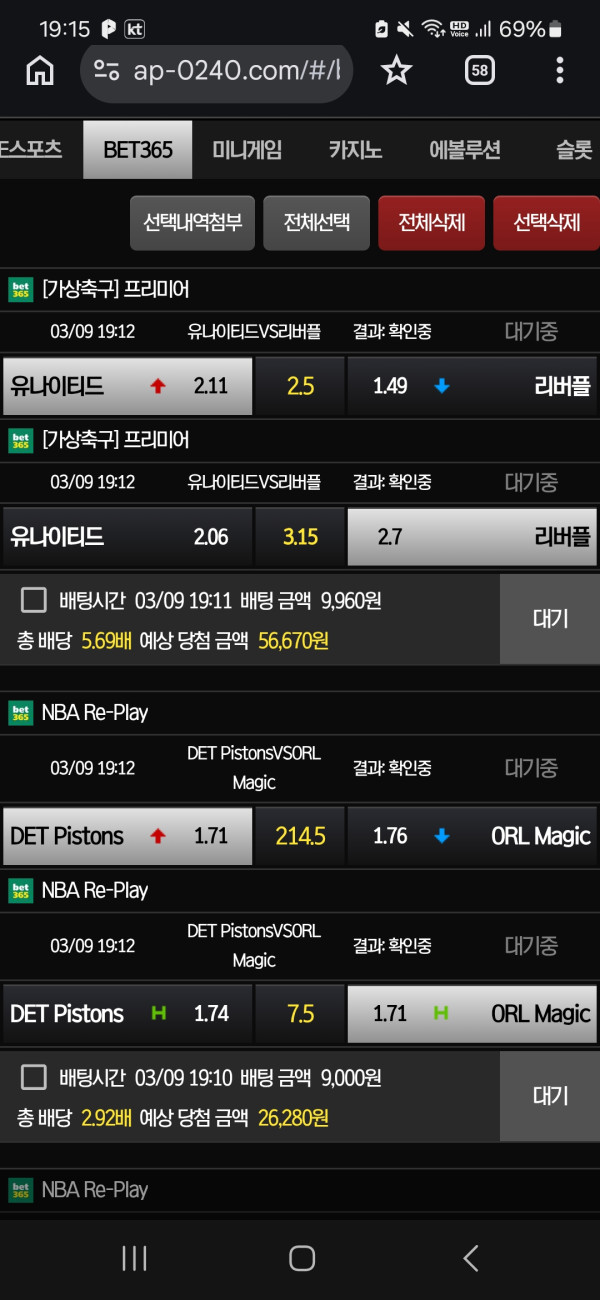Tap 대기 on the 56,670원 bet slip
600x1300 pixels.
tap(550, 619)
